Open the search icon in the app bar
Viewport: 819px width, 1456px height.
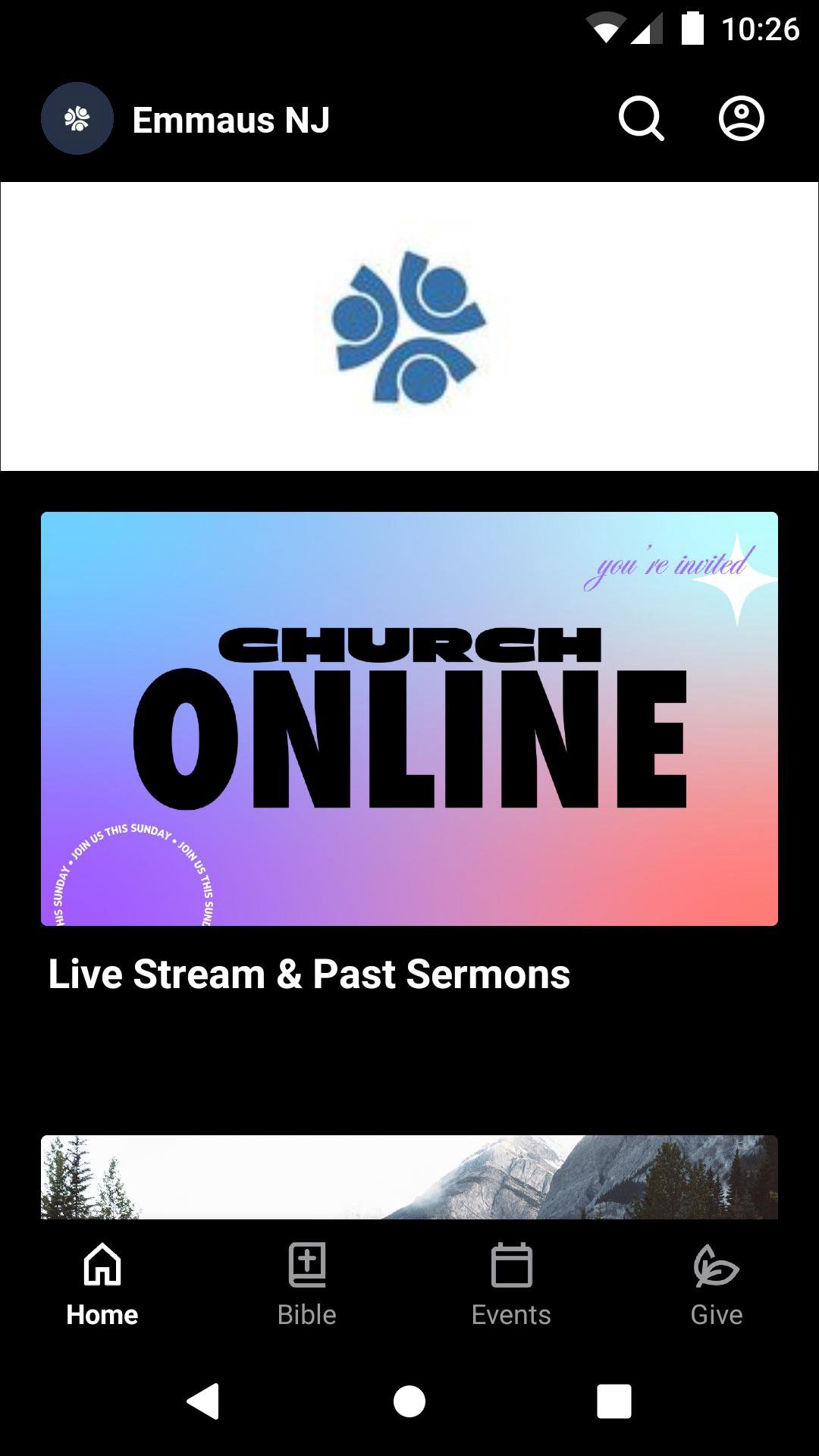pos(641,119)
